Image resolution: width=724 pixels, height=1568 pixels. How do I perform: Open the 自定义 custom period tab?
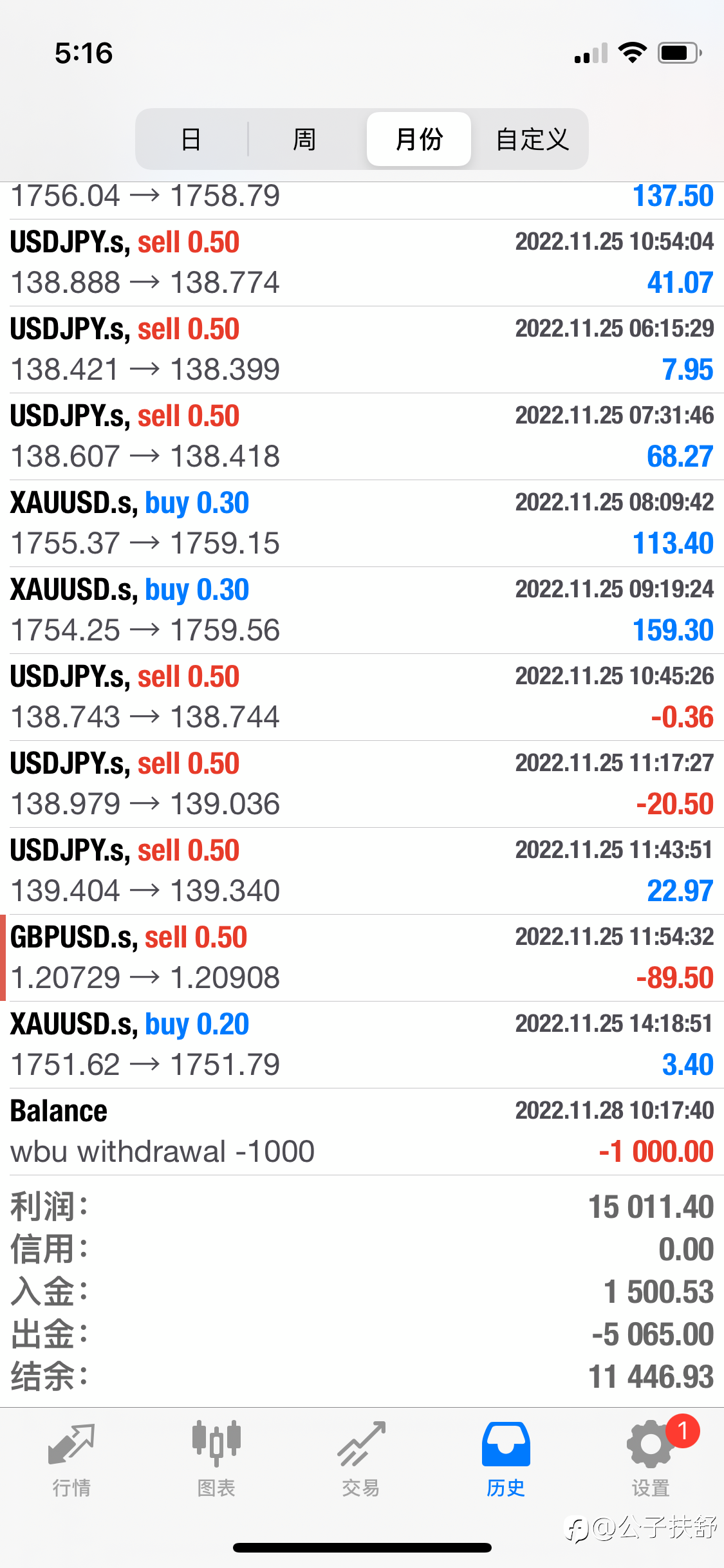(532, 139)
